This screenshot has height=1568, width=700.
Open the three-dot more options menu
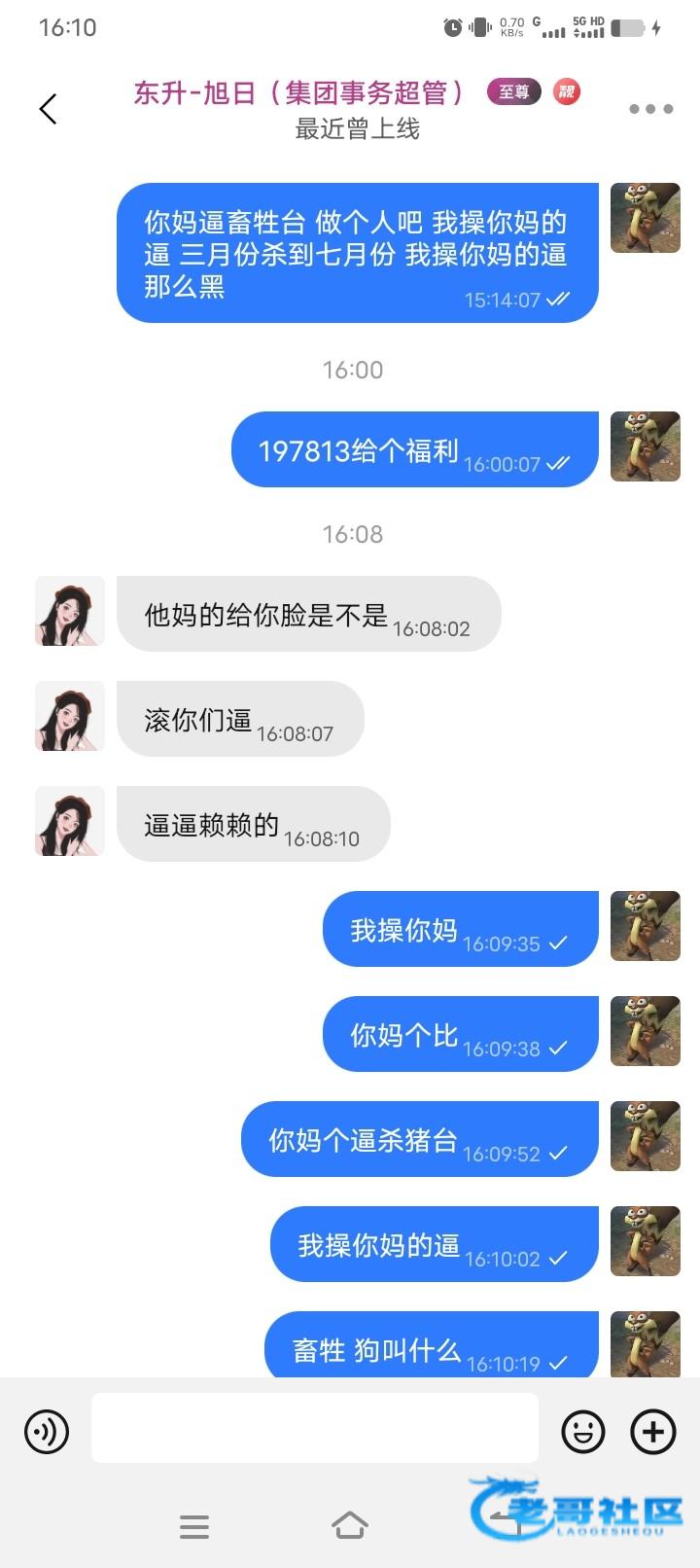pyautogui.click(x=650, y=108)
